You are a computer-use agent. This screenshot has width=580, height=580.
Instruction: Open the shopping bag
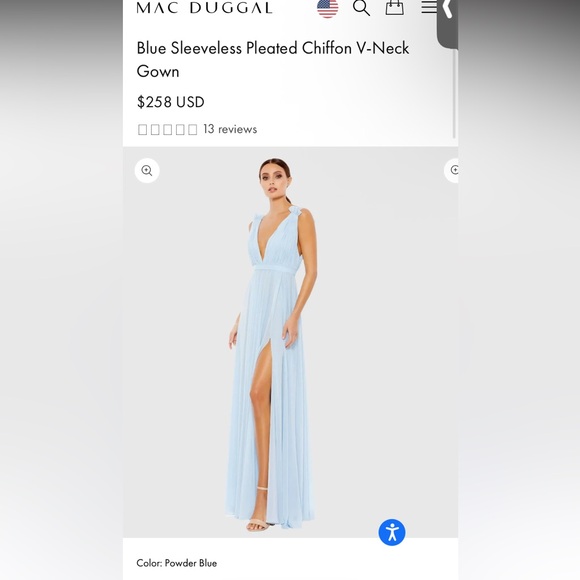pyautogui.click(x=394, y=7)
